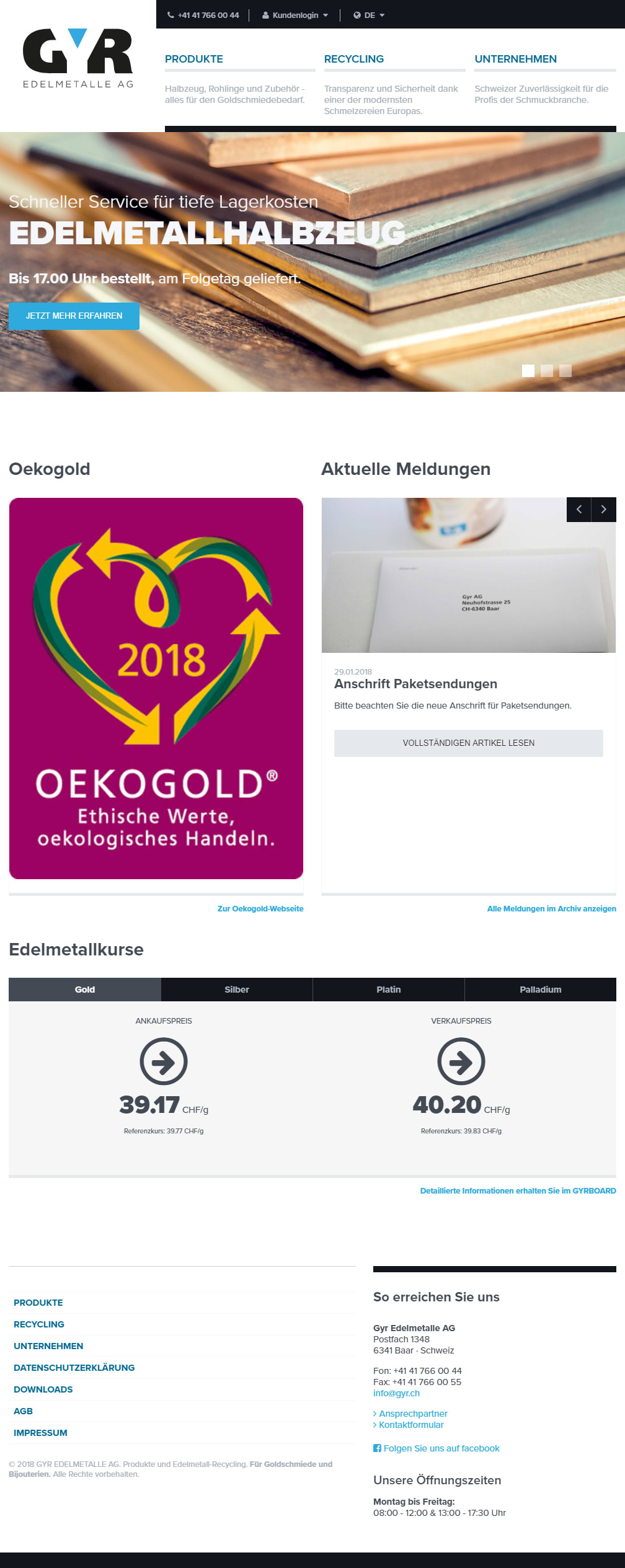The height and width of the screenshot is (1568, 625).
Task: Switch to the Platin price tab
Action: pyautogui.click(x=389, y=990)
